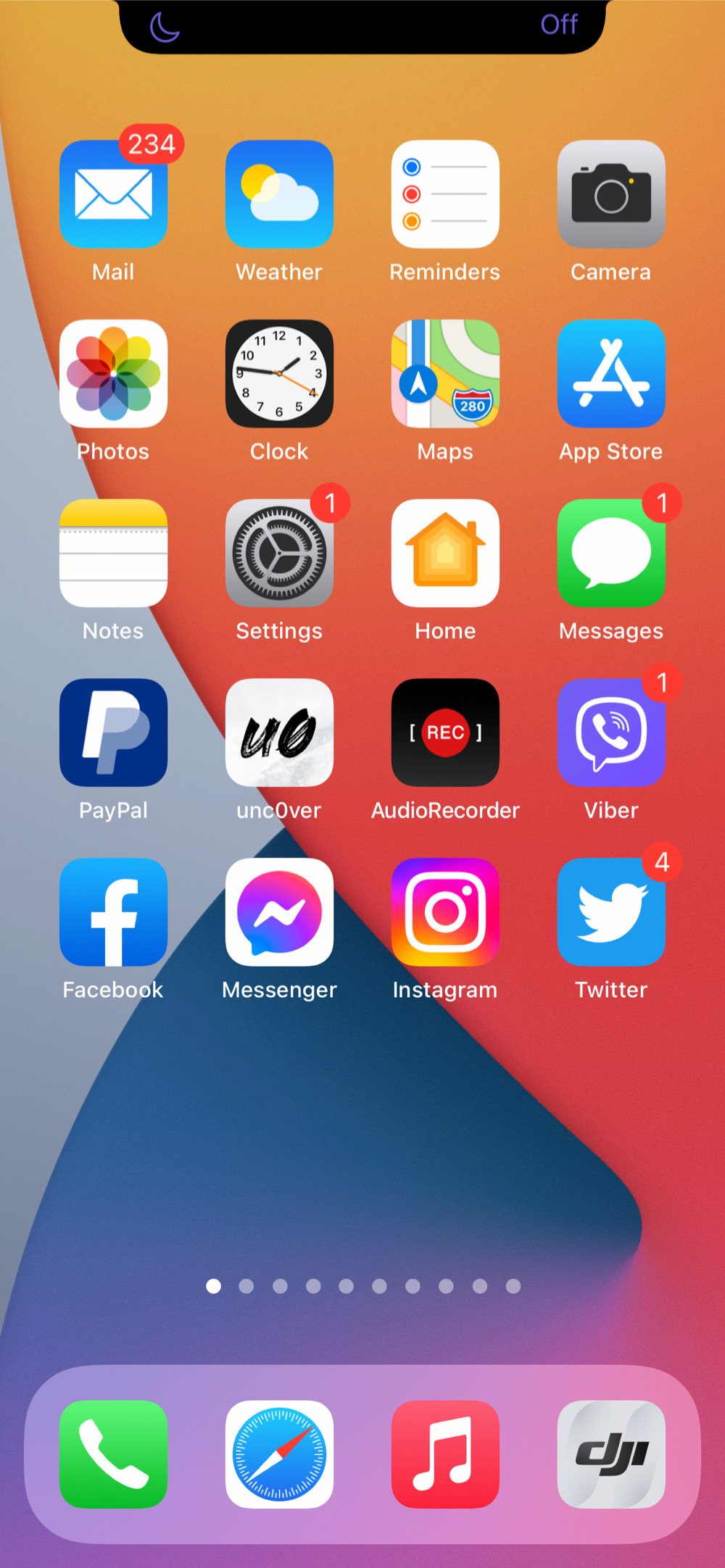
Task: Open Messages
Action: point(611,553)
